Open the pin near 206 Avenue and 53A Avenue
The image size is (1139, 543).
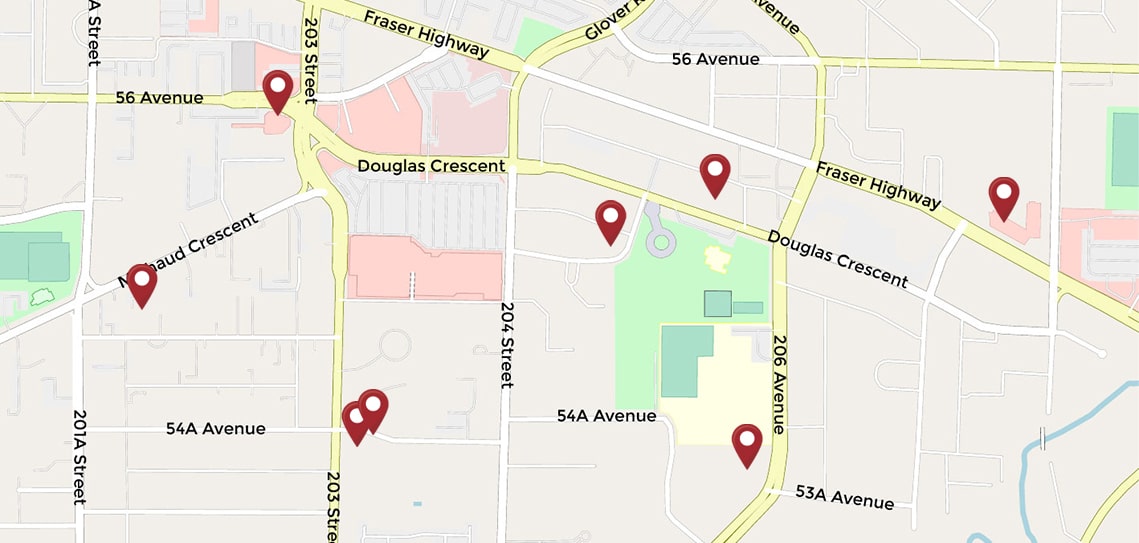pos(747,442)
